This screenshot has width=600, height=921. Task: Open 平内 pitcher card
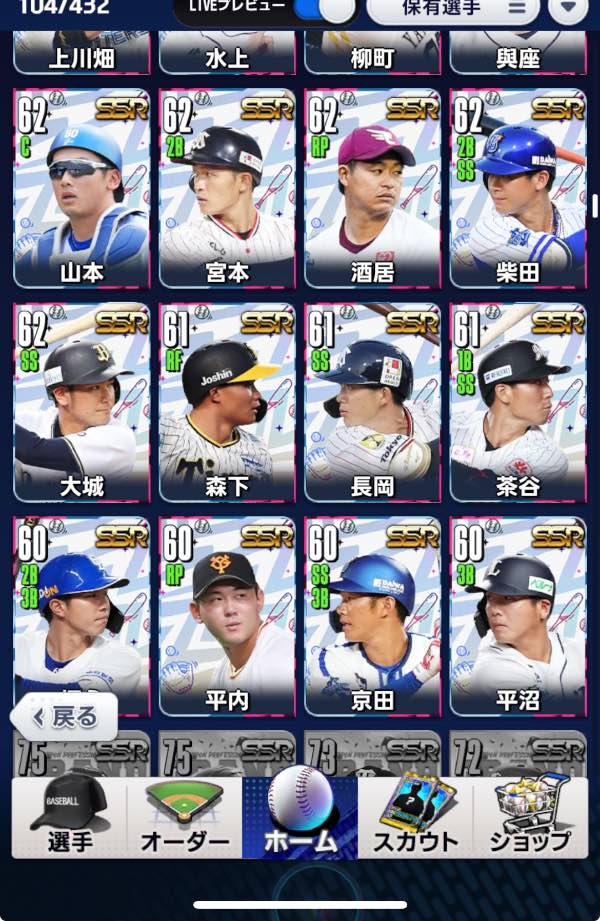point(227,617)
